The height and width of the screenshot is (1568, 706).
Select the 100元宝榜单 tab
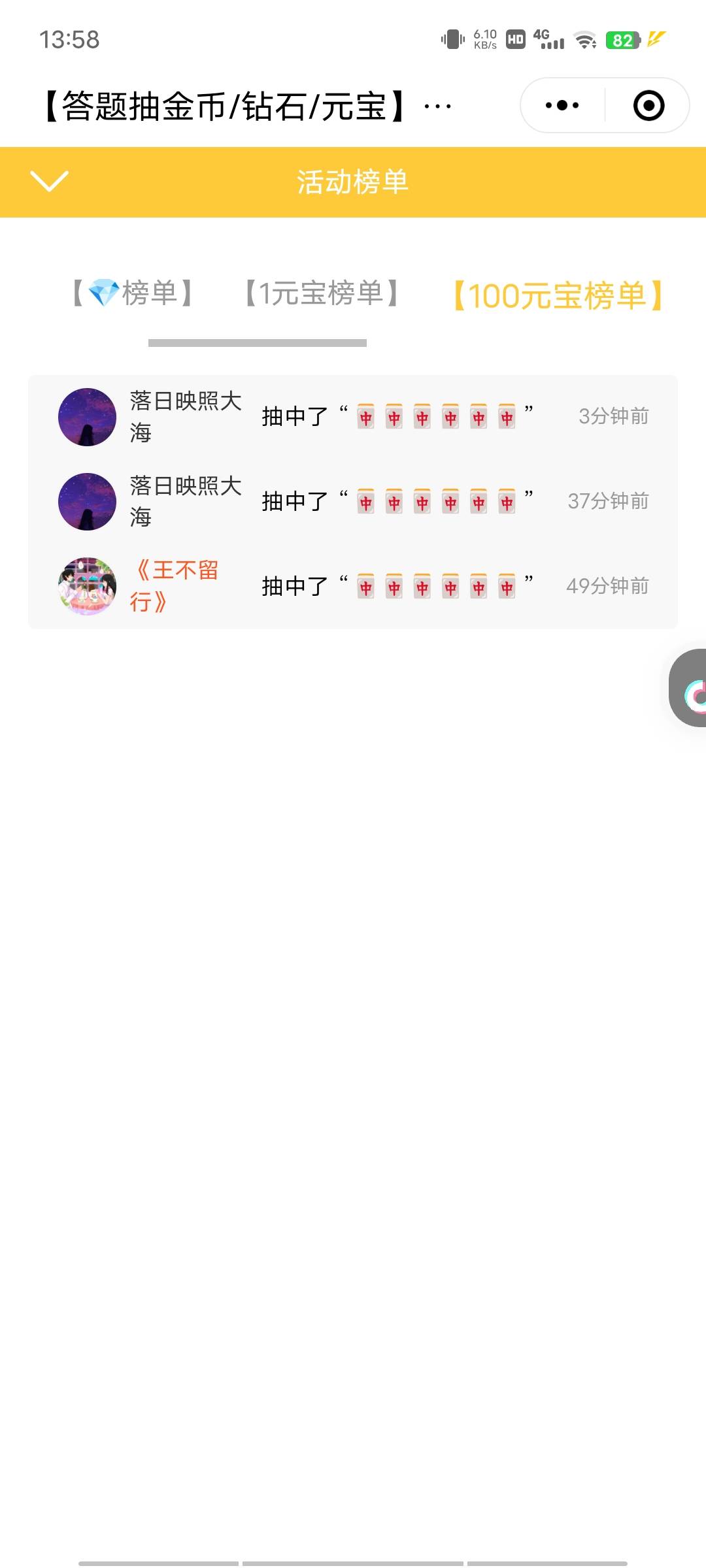click(x=558, y=295)
